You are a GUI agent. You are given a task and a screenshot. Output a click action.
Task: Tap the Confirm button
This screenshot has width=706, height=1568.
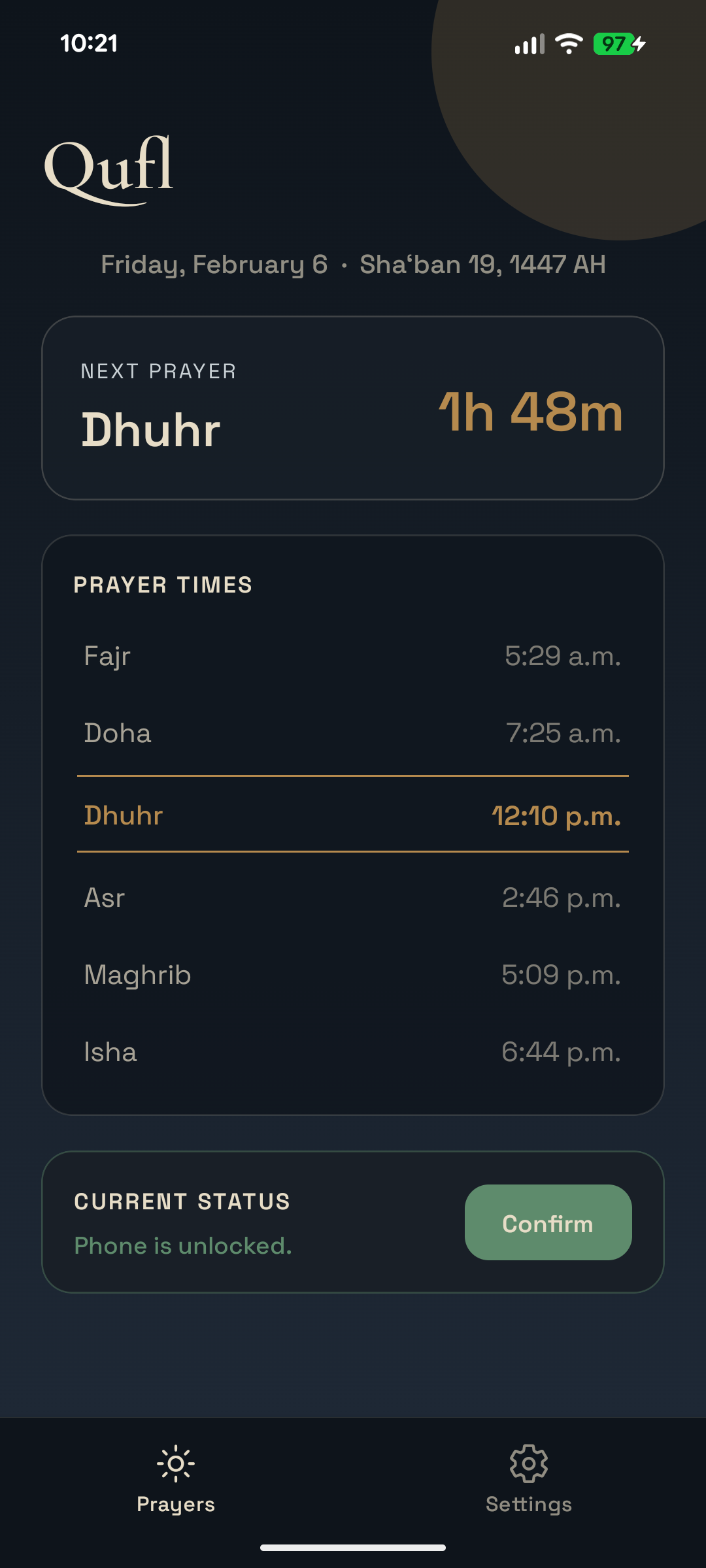coord(548,1222)
